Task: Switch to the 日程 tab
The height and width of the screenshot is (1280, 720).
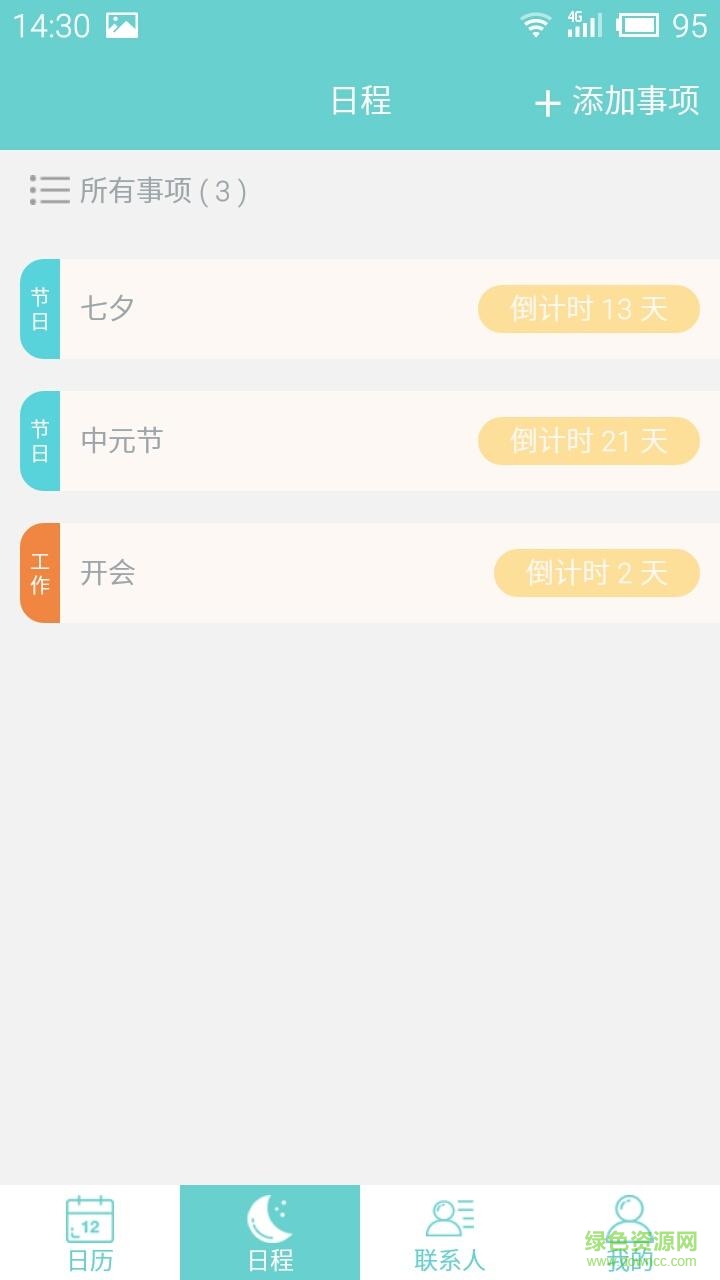Action: pyautogui.click(x=268, y=1232)
